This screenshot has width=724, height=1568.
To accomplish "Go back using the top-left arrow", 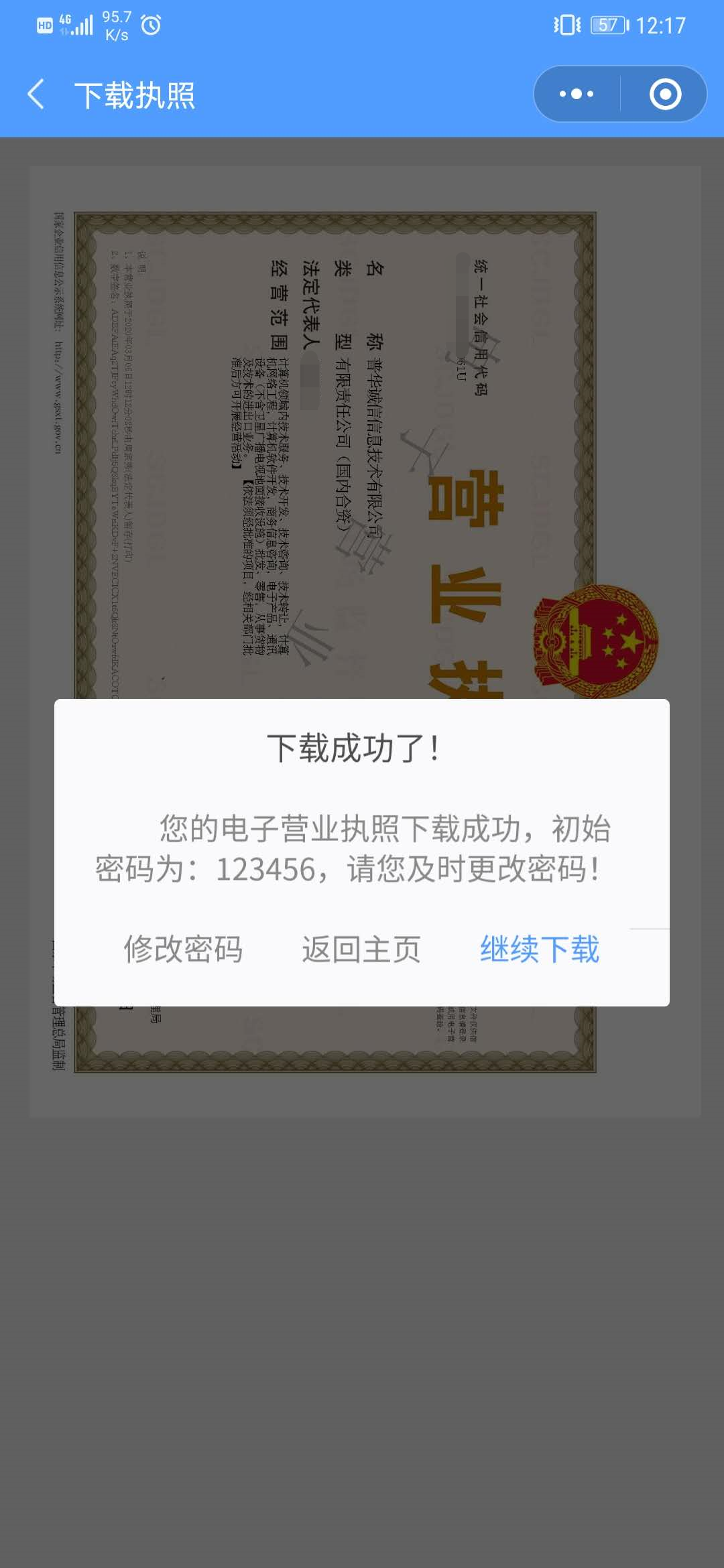I will (x=36, y=94).
